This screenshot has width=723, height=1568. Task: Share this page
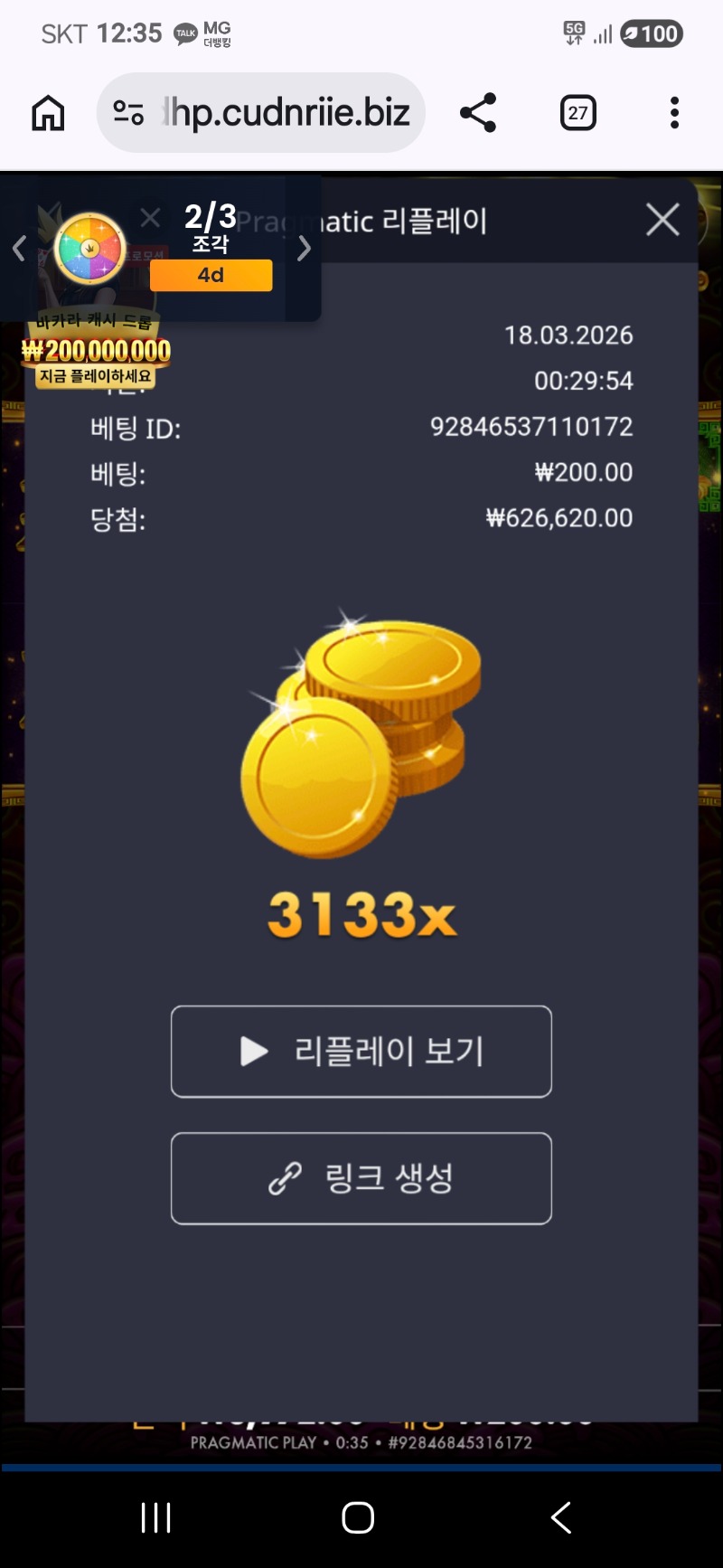478,113
